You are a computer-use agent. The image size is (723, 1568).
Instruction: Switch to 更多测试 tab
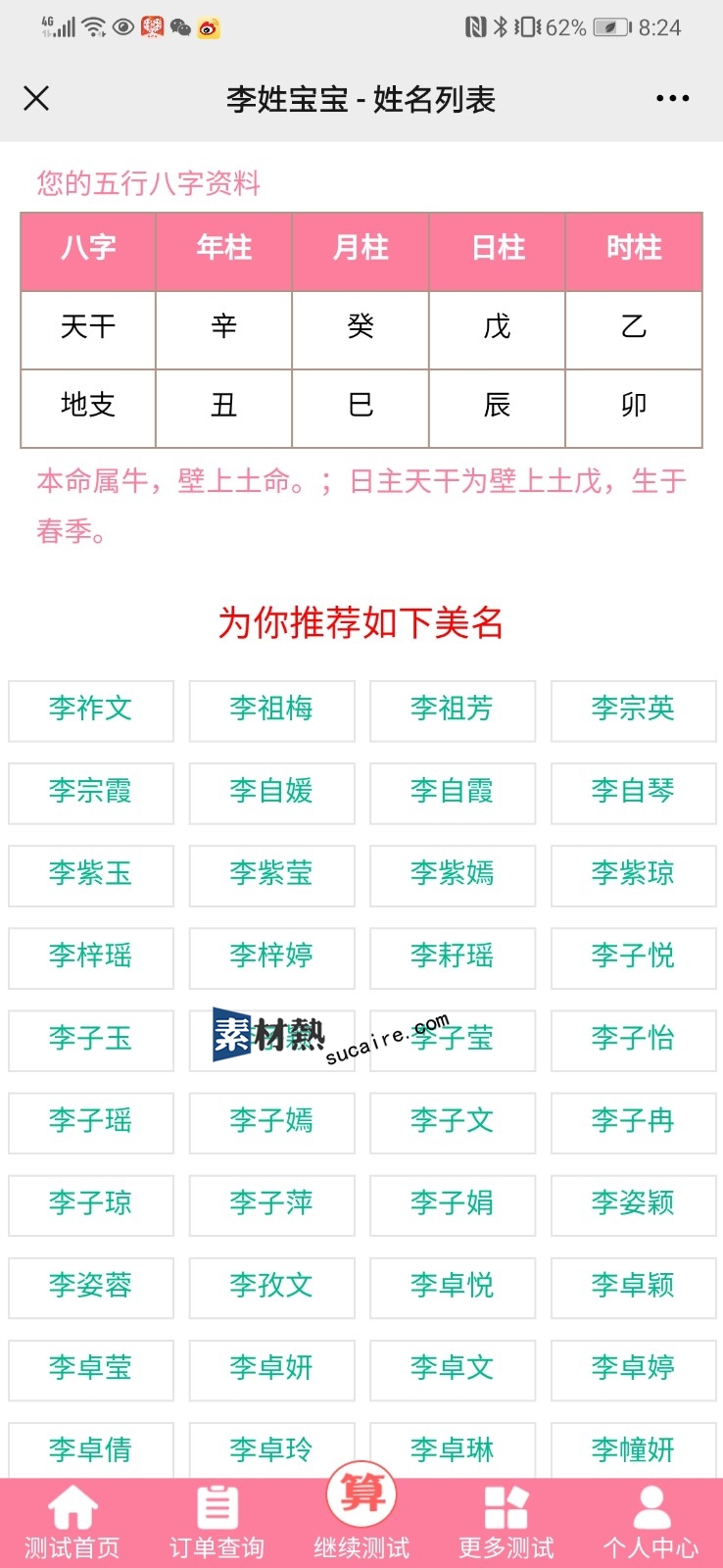(506, 1522)
